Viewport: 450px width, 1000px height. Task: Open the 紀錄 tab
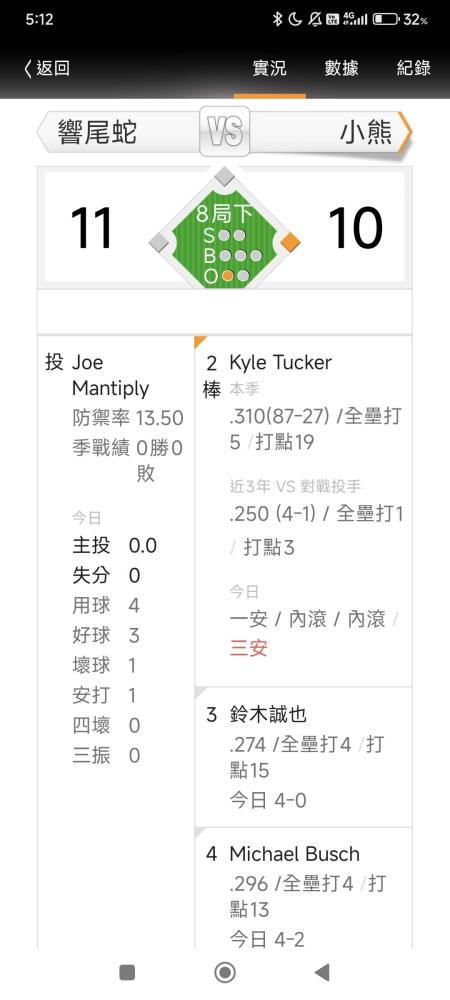pos(414,68)
